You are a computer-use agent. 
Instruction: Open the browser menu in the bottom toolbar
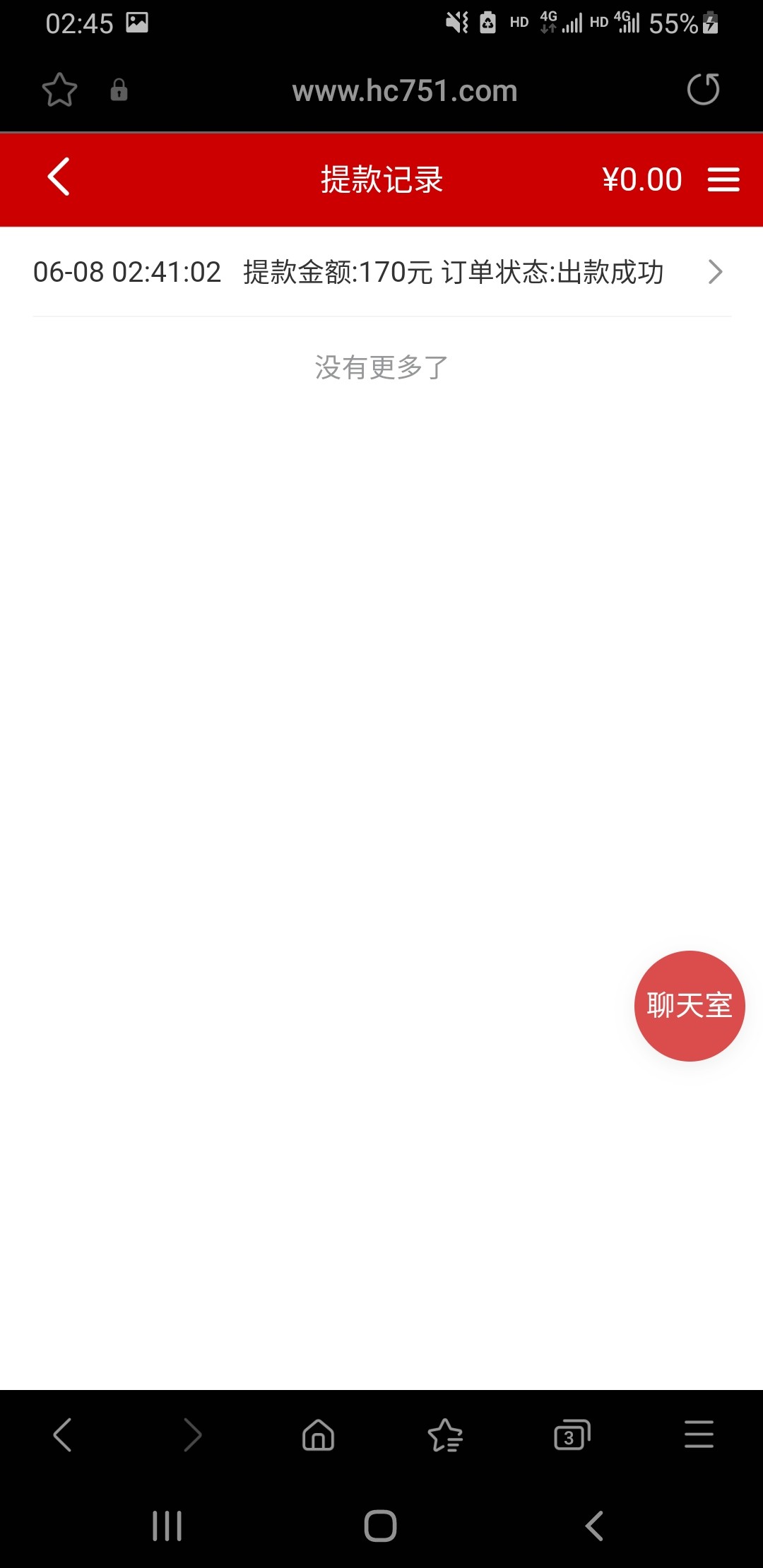pyautogui.click(x=699, y=1435)
